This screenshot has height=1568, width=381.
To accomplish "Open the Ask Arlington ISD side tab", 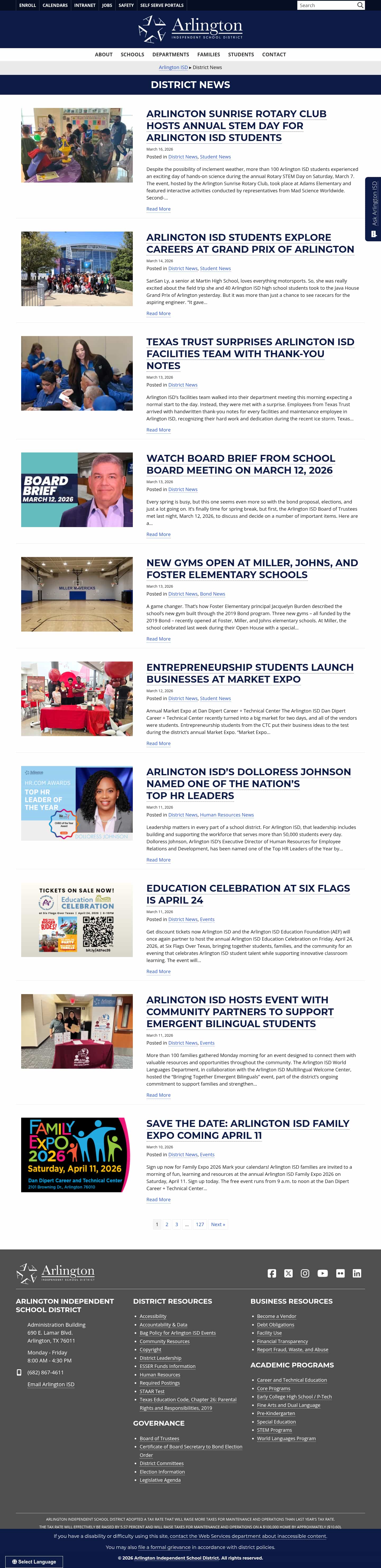I will pos(374,209).
